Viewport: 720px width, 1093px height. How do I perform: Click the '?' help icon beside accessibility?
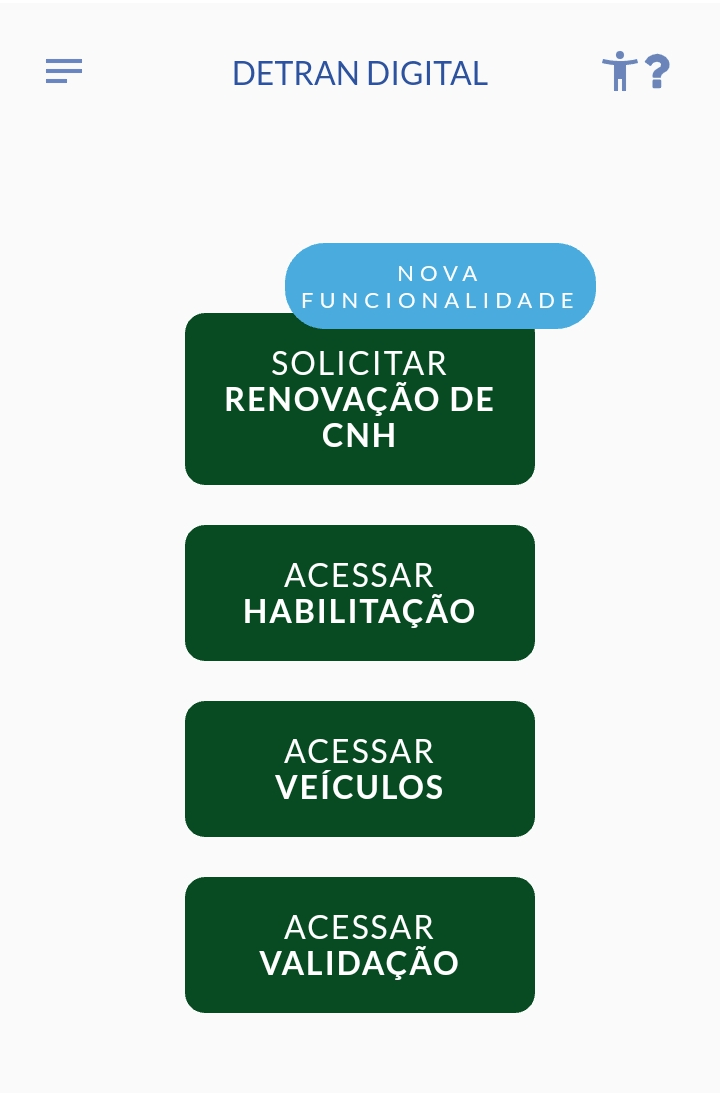pyautogui.click(x=658, y=71)
